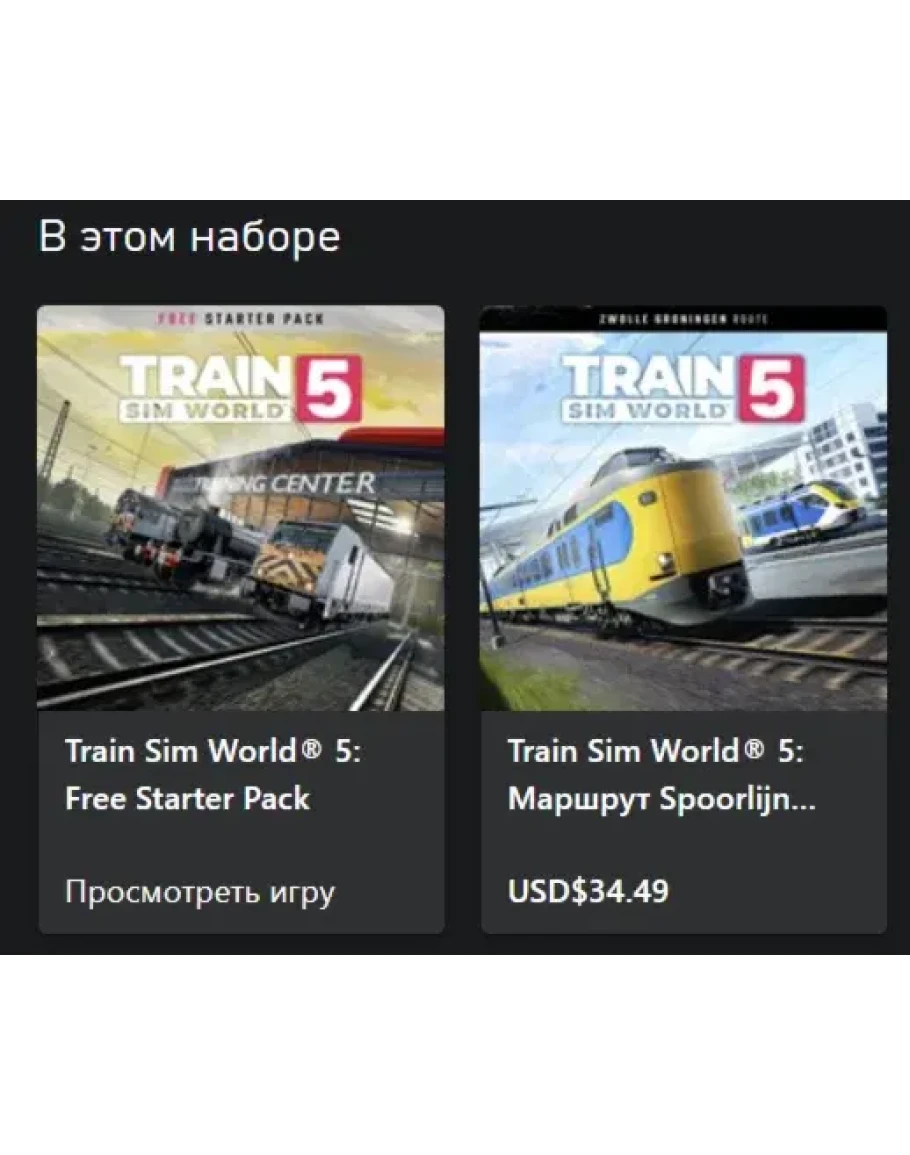Open the Train Sim World 5 Free Starter Pack card
Viewport: 910px width, 1155px height.
(241, 618)
